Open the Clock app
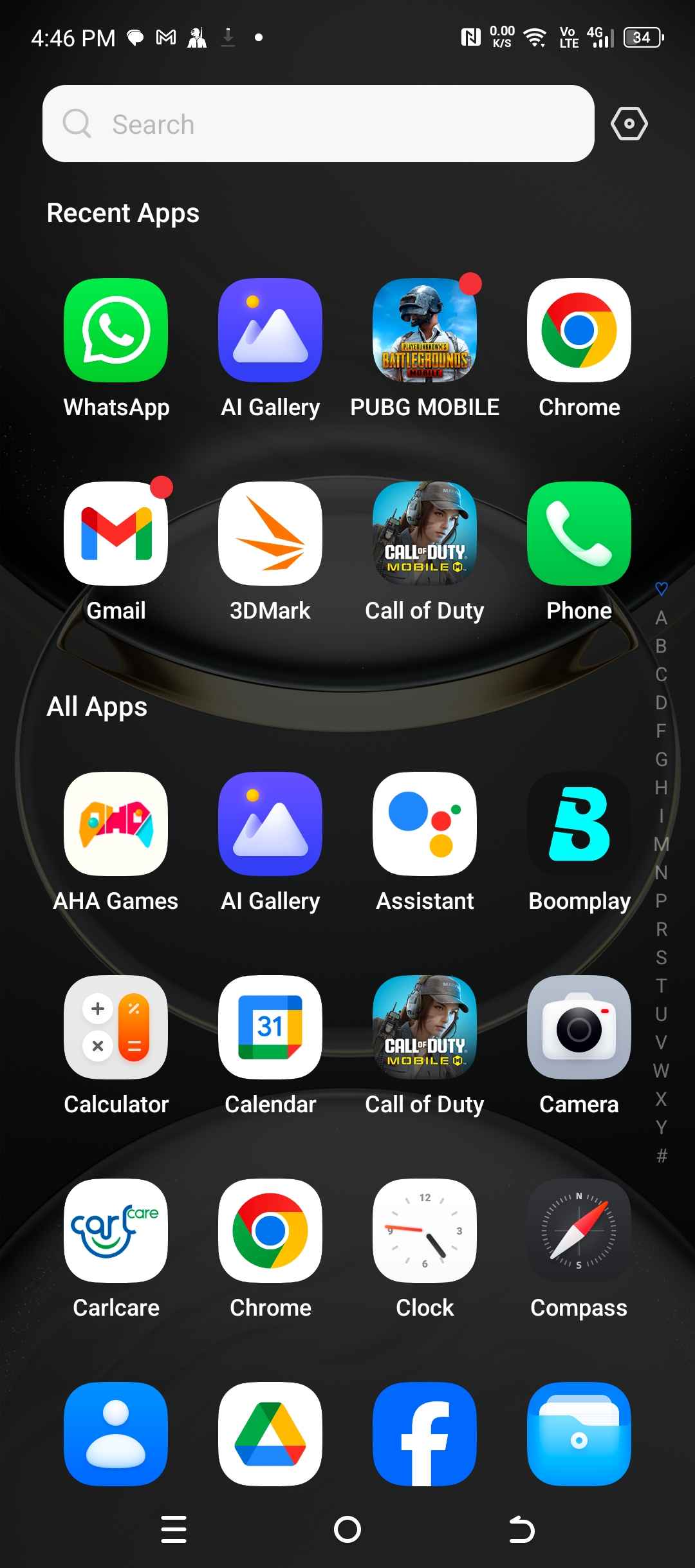Image resolution: width=695 pixels, height=1568 pixels. coord(425,1231)
